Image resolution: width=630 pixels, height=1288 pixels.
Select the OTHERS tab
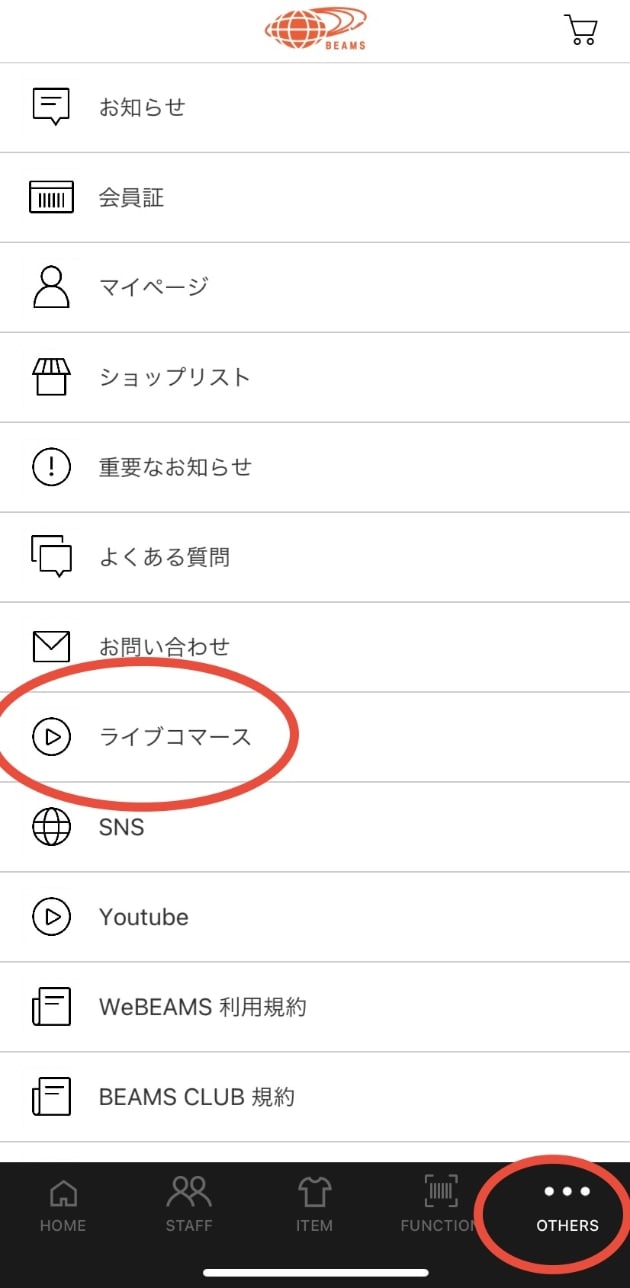(567, 1205)
